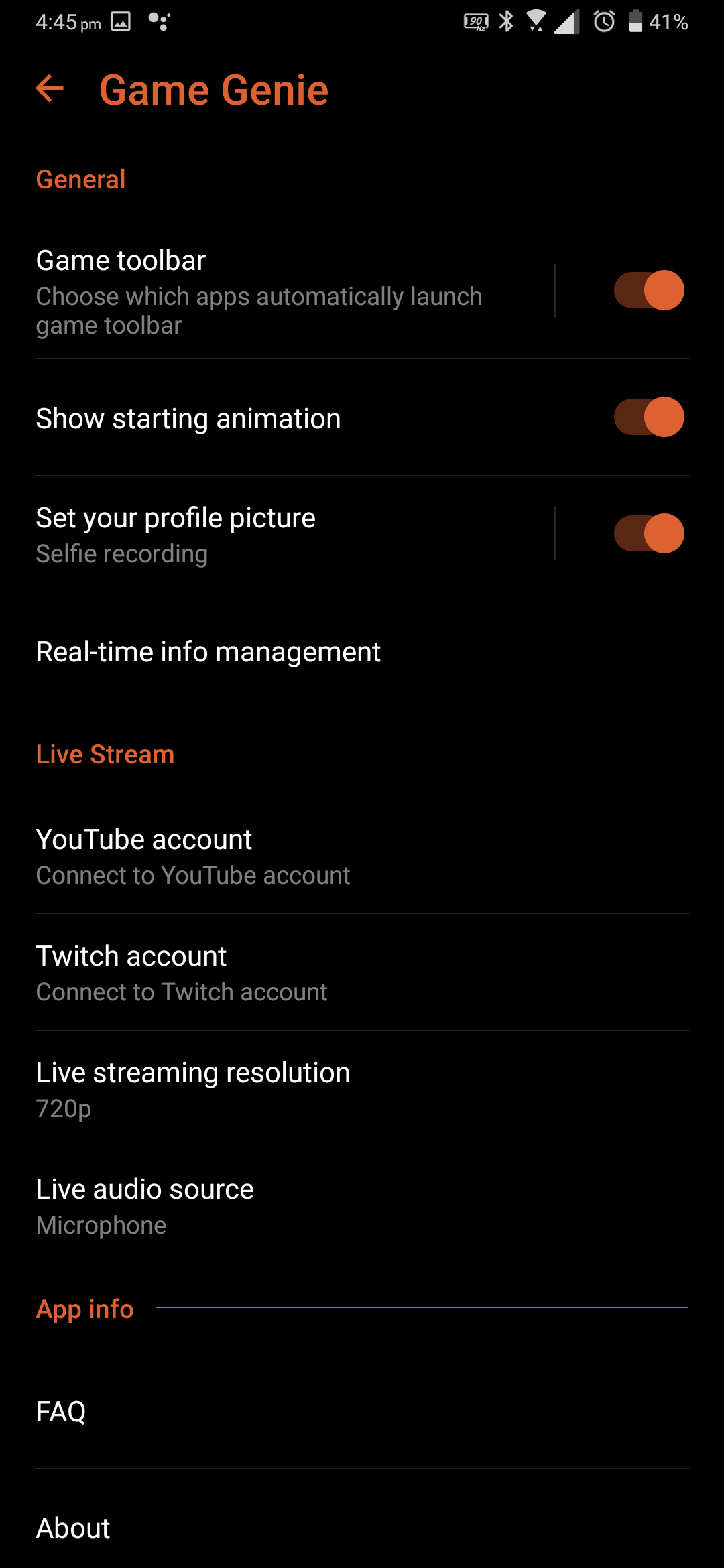
Task: Open Set your profile picture settings
Action: [x=294, y=535]
